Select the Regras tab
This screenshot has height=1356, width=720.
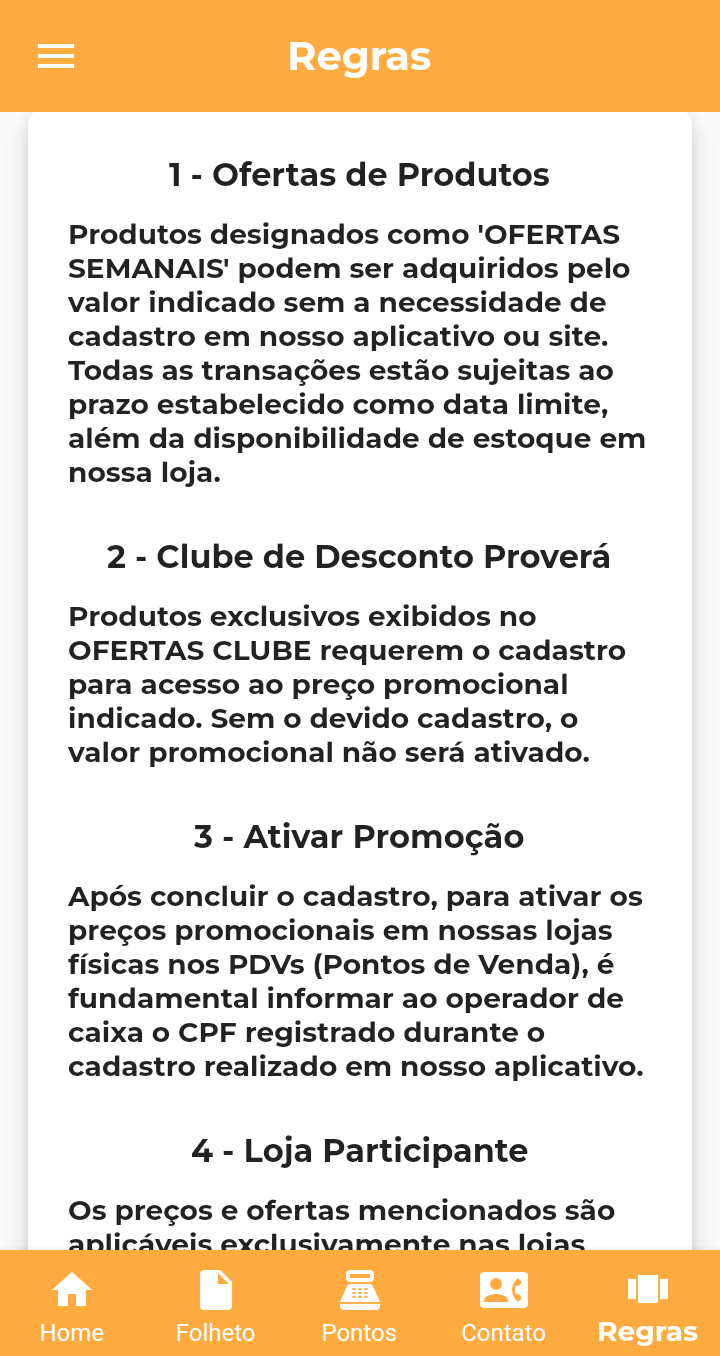[647, 1304]
